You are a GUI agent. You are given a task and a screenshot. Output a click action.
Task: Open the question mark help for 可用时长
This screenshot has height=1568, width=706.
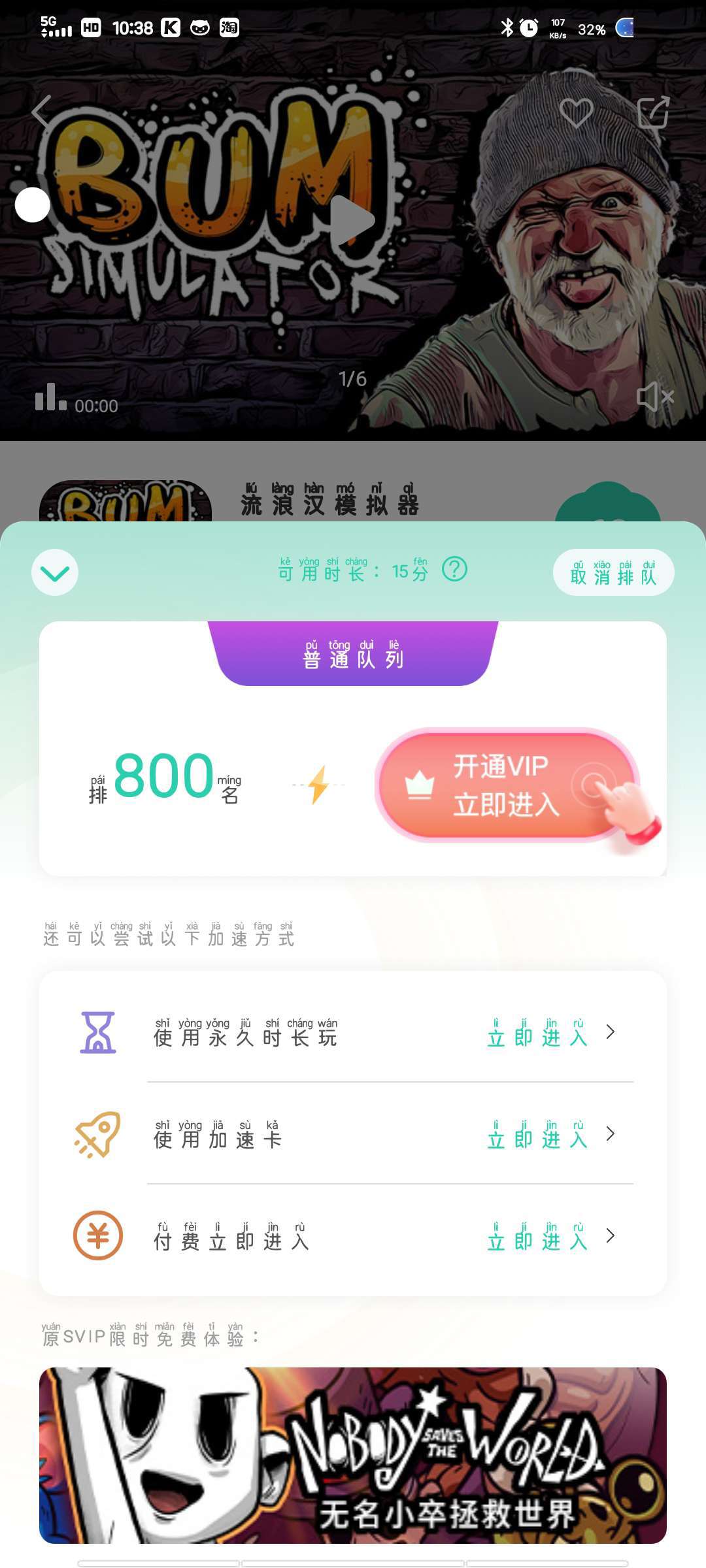[x=454, y=570]
